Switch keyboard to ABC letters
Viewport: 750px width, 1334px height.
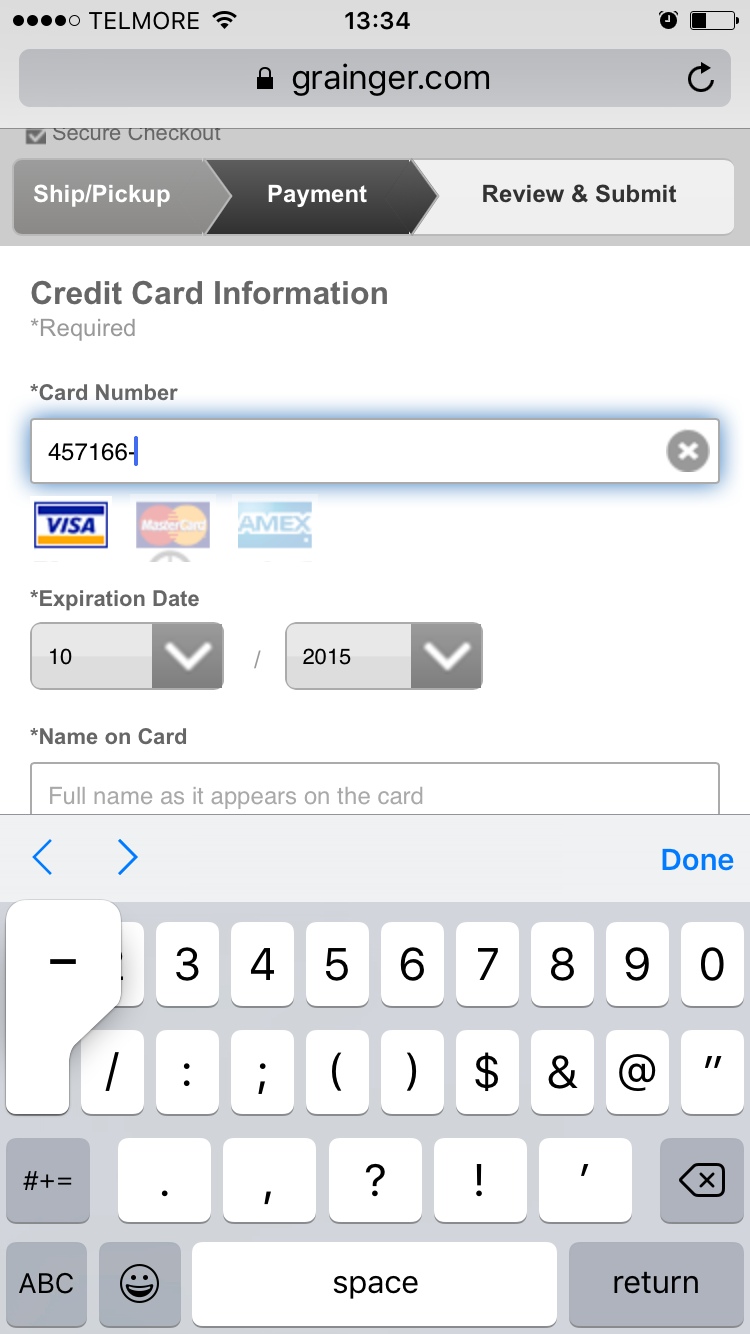(47, 1284)
